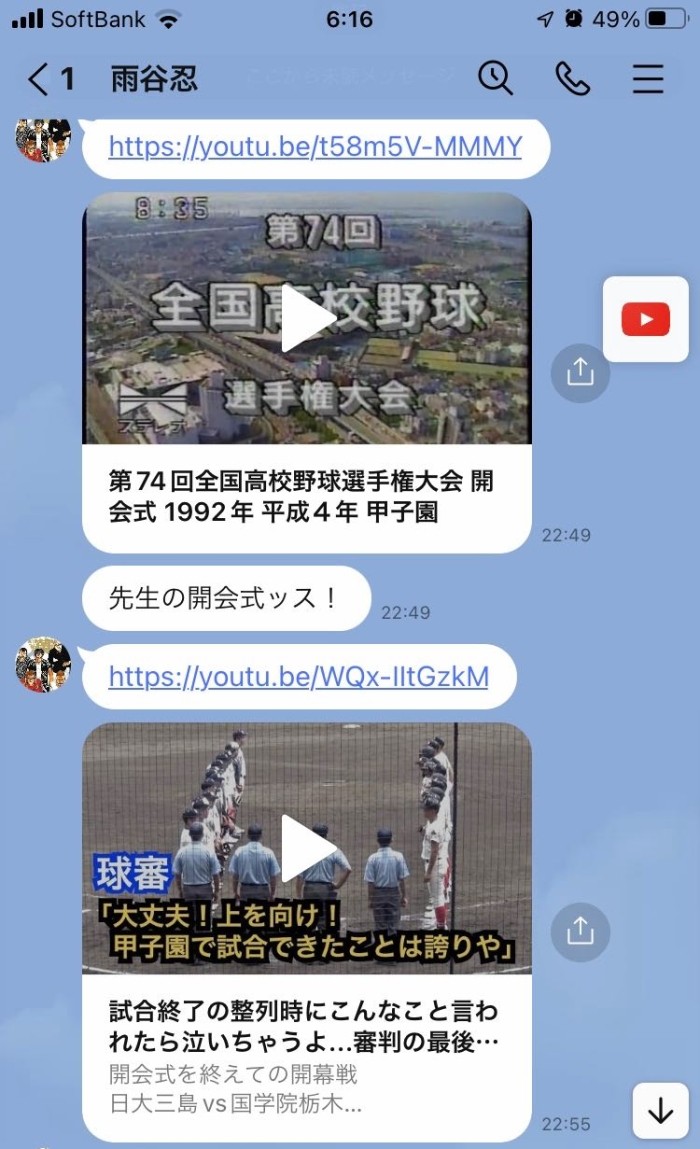Jump to the latest message with down arrow
The height and width of the screenshot is (1149, 700).
(661, 1111)
